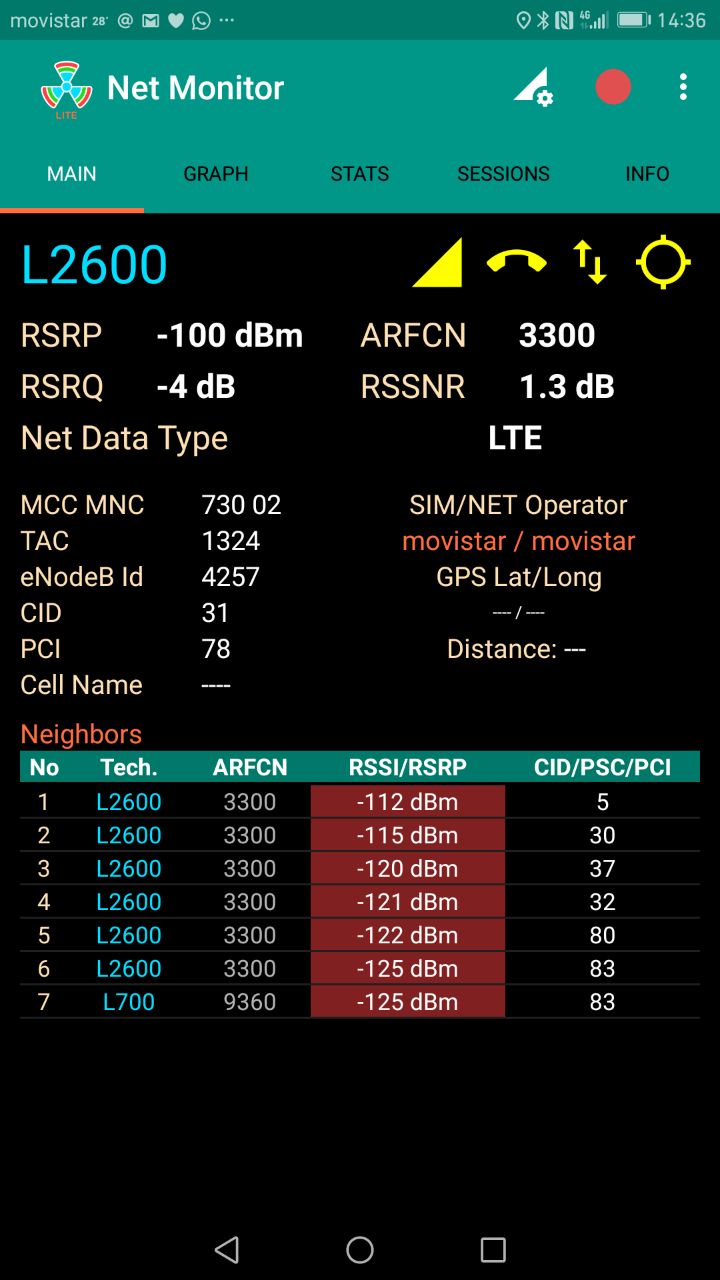Go to the home screen
The height and width of the screenshot is (1280, 720).
pos(360,1249)
